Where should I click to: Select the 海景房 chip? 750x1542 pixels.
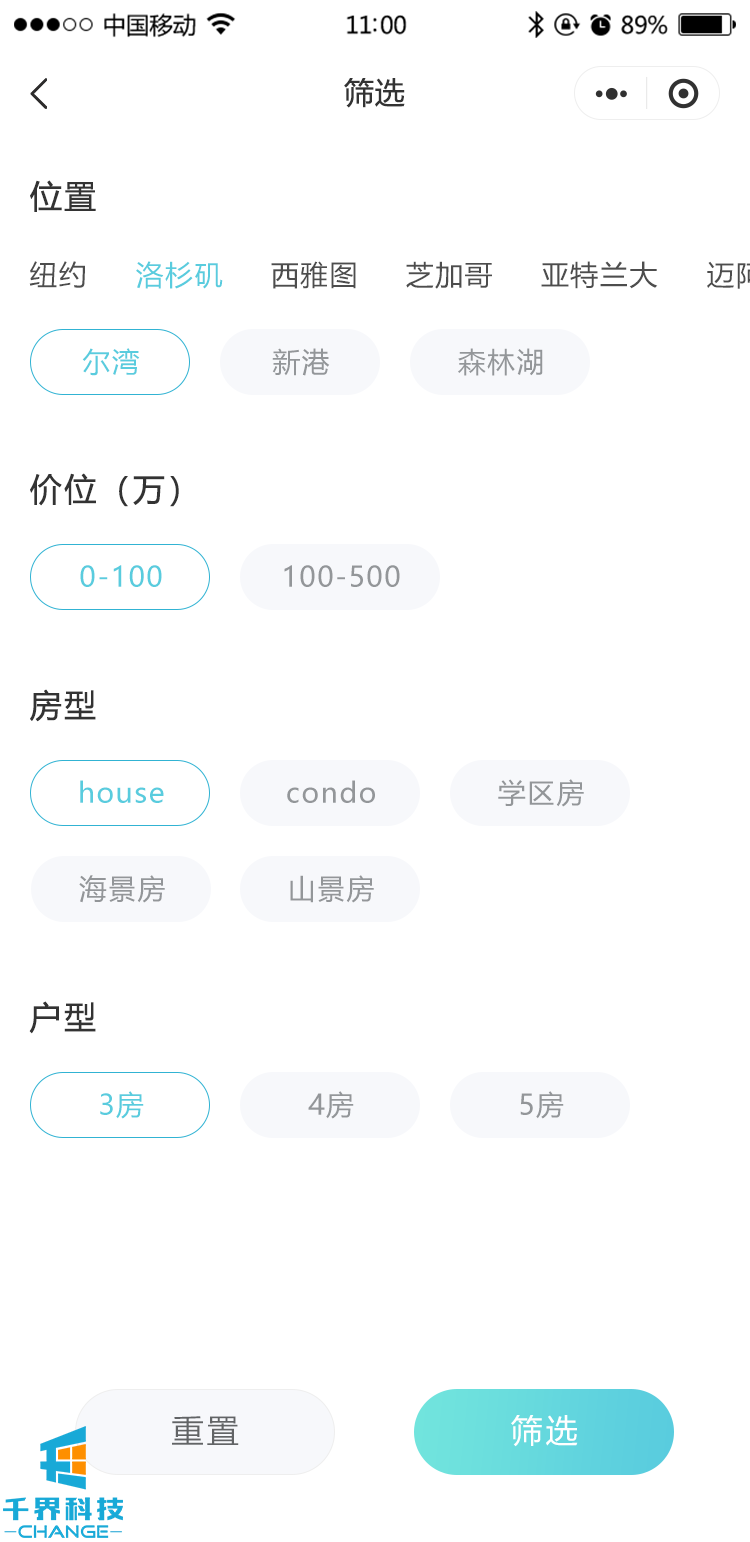pyautogui.click(x=121, y=889)
